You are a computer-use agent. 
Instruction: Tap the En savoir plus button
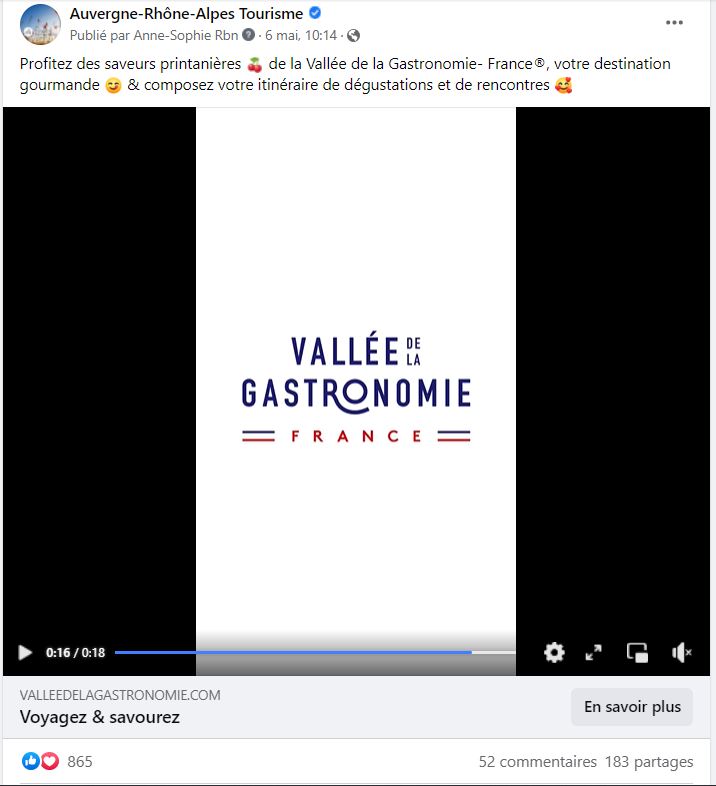tap(632, 707)
